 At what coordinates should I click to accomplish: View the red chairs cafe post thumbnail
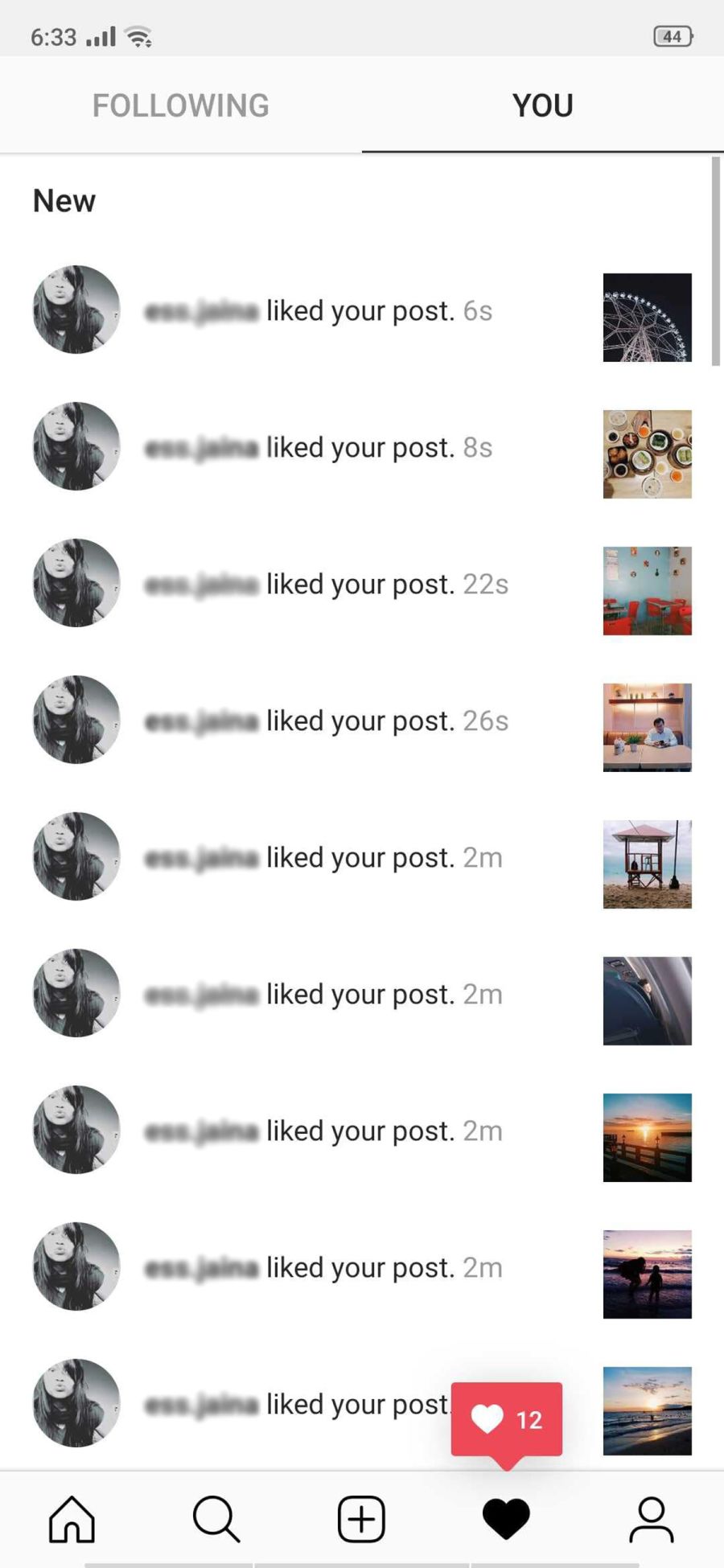[647, 591]
